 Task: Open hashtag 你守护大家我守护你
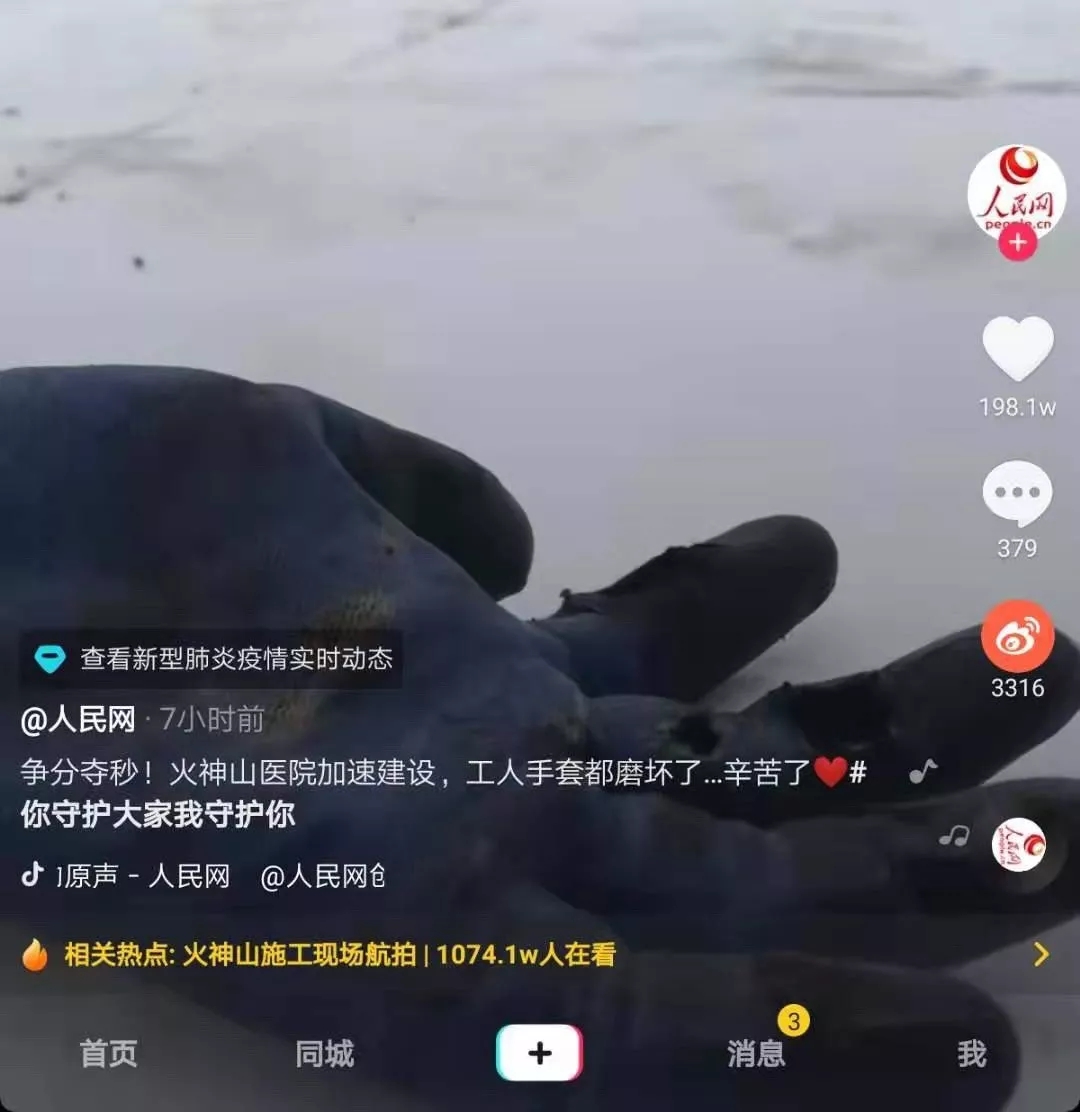coord(158,814)
